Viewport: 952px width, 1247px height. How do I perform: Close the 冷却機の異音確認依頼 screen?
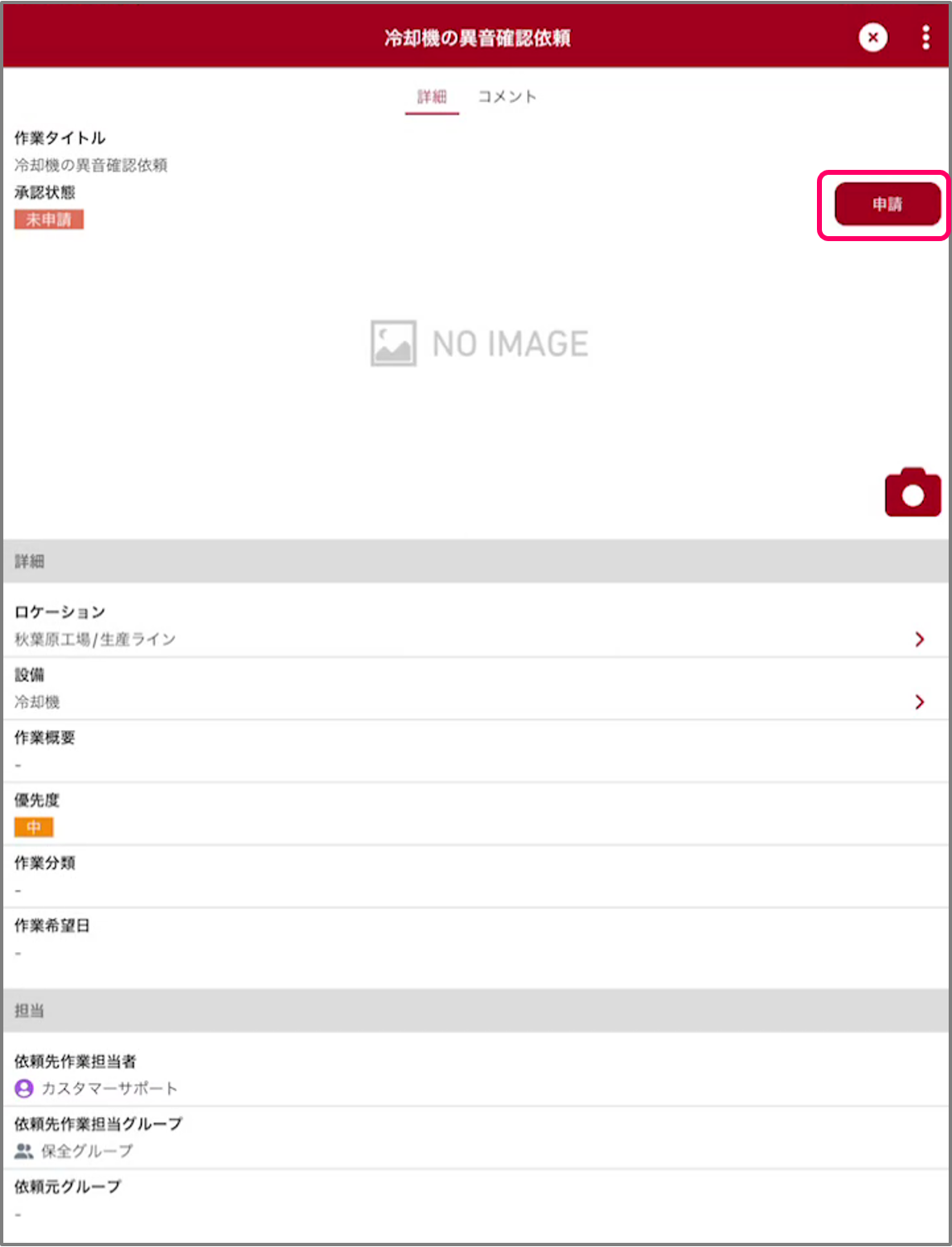pos(872,37)
